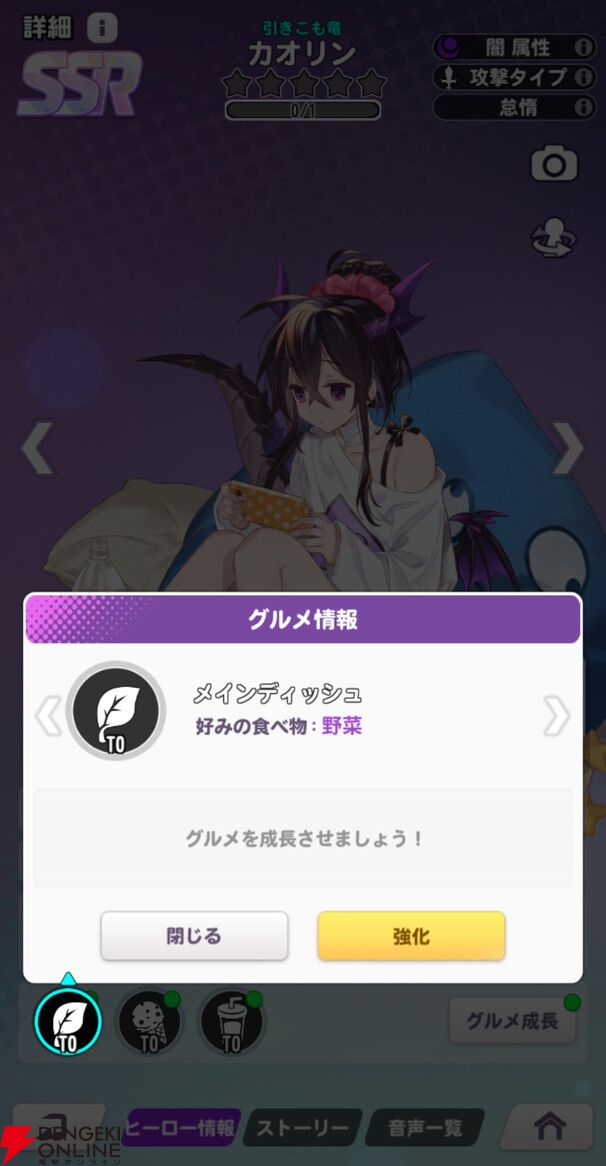Open グルメ成長
The image size is (606, 1166).
pos(512,1021)
